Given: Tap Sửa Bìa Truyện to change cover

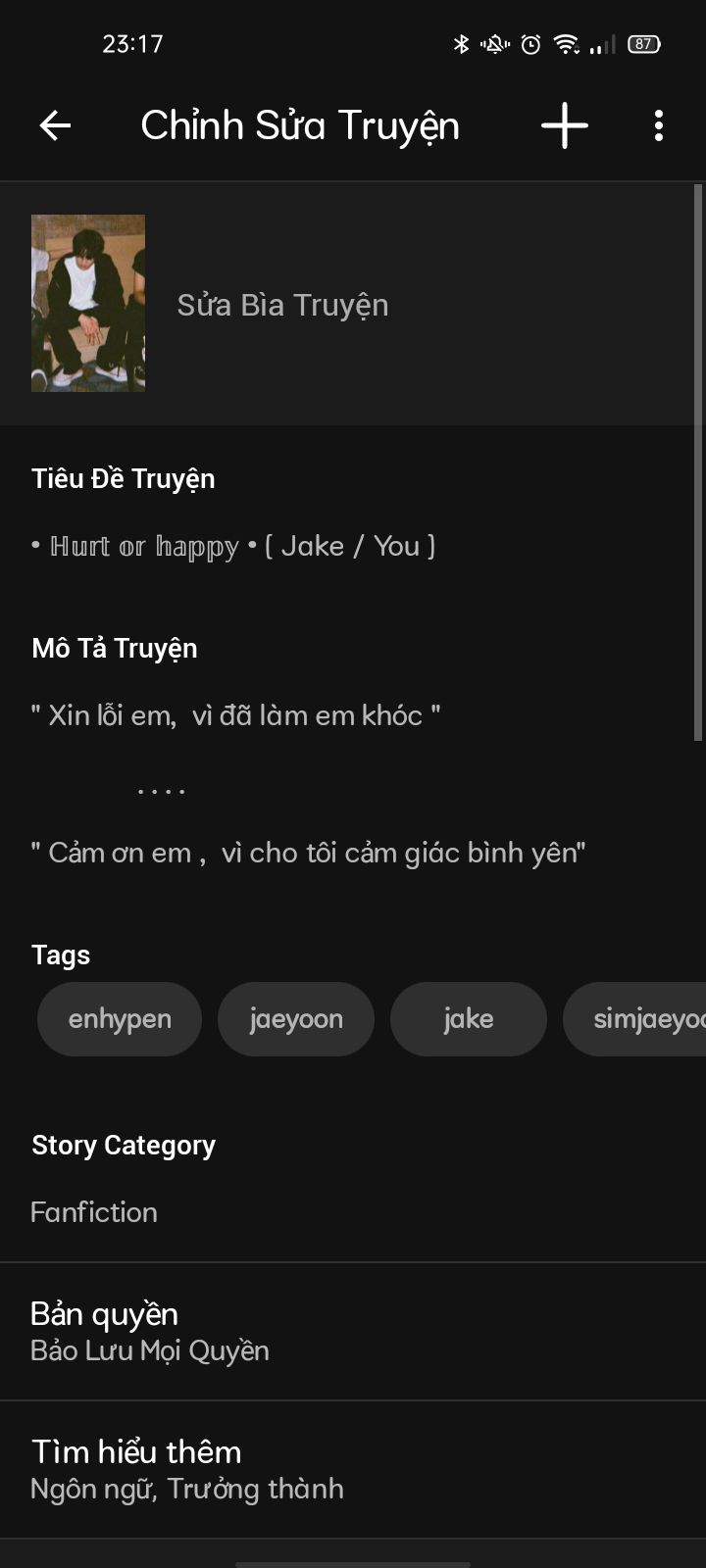Looking at the screenshot, I should [282, 306].
